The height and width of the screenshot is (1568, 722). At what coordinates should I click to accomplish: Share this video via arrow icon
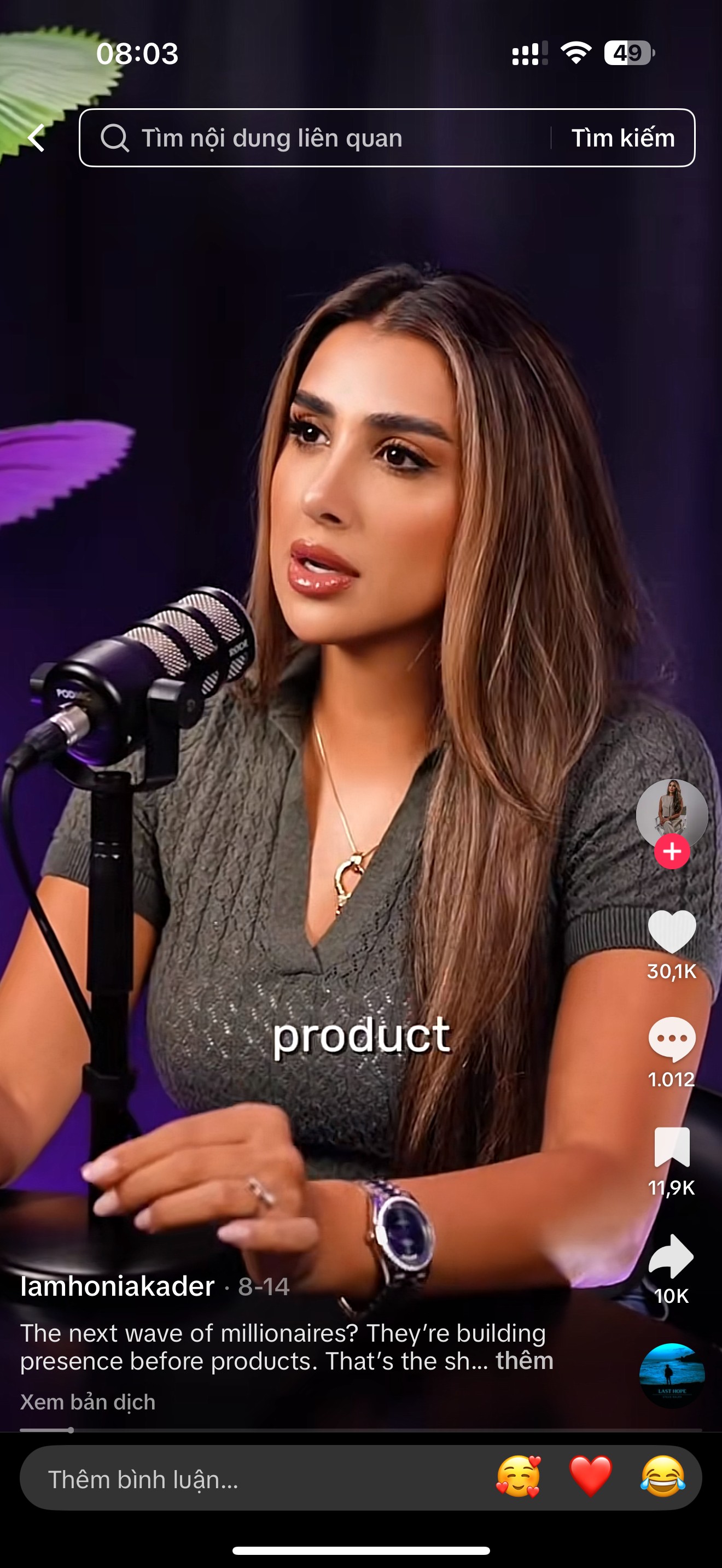672,1256
